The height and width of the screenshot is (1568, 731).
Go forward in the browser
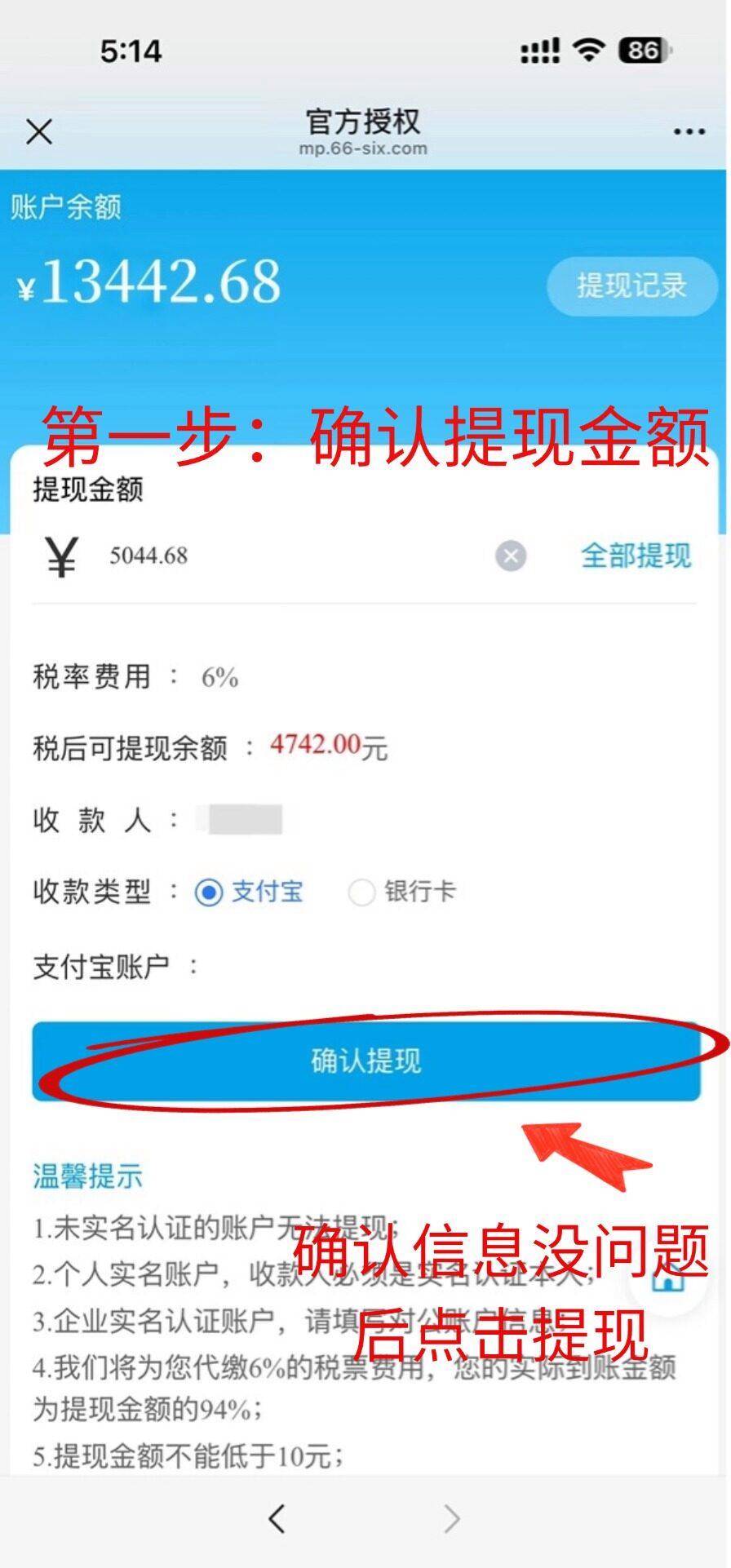(451, 1519)
